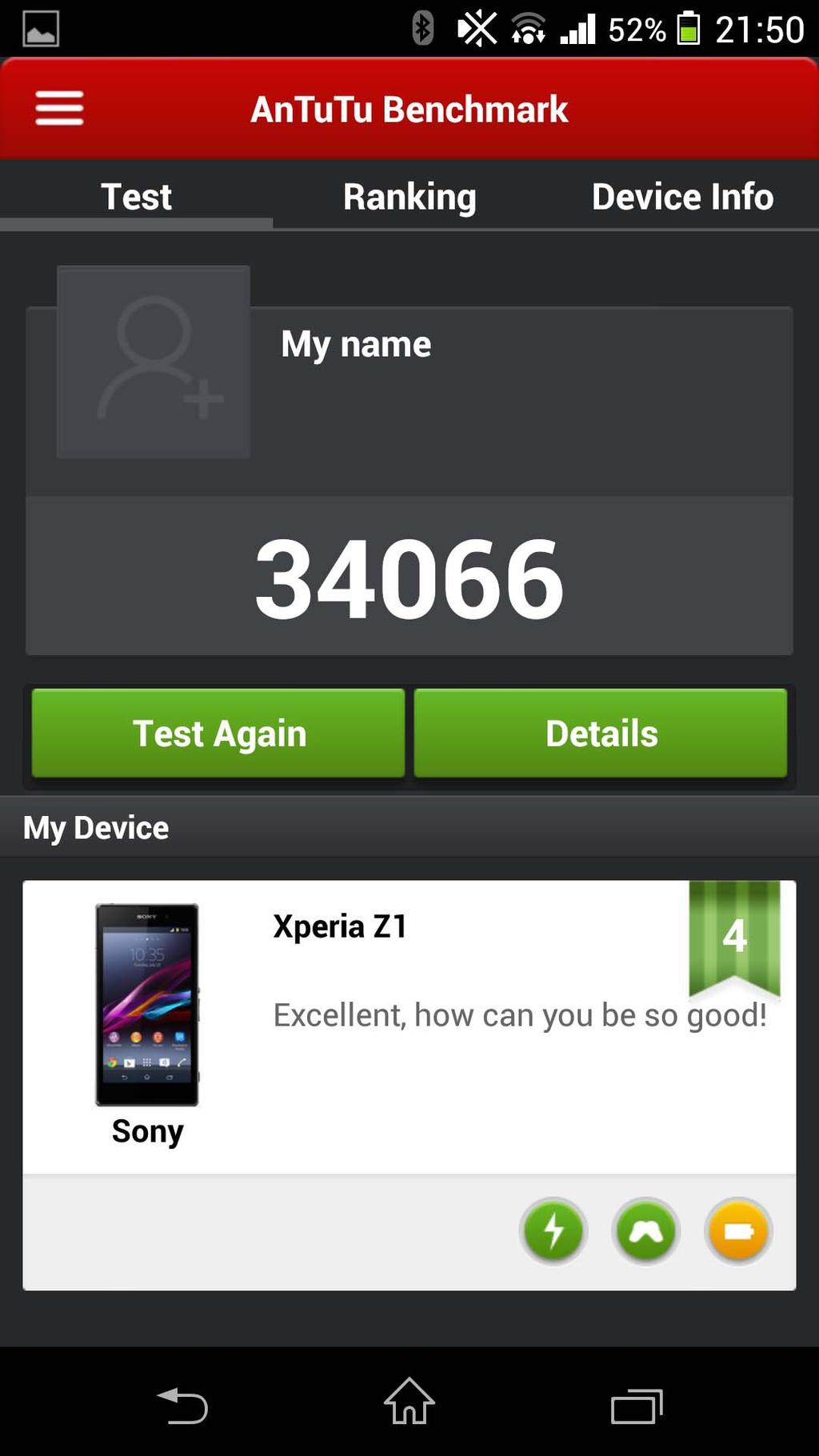Tap the add profile avatar placeholder

[154, 362]
